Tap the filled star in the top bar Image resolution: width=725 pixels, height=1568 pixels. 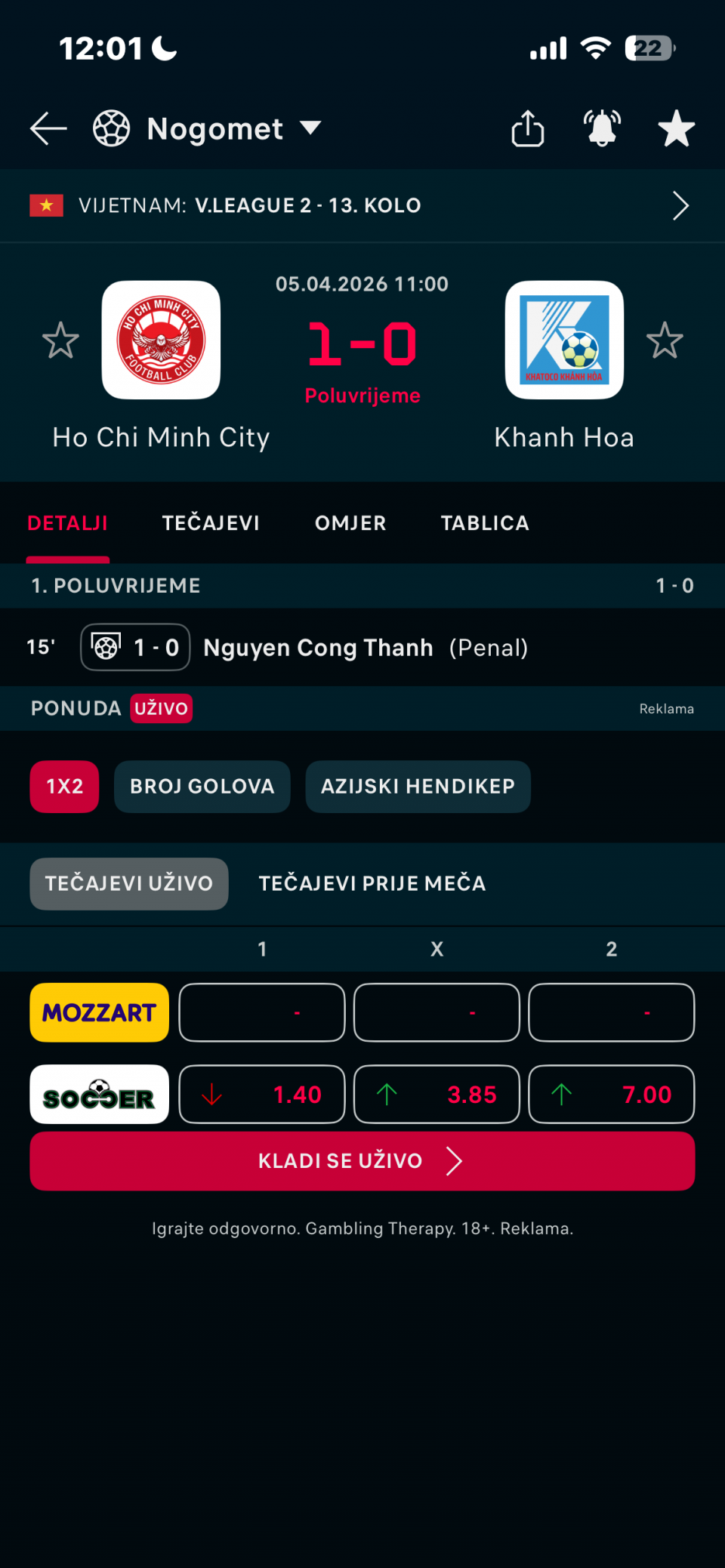tap(676, 128)
